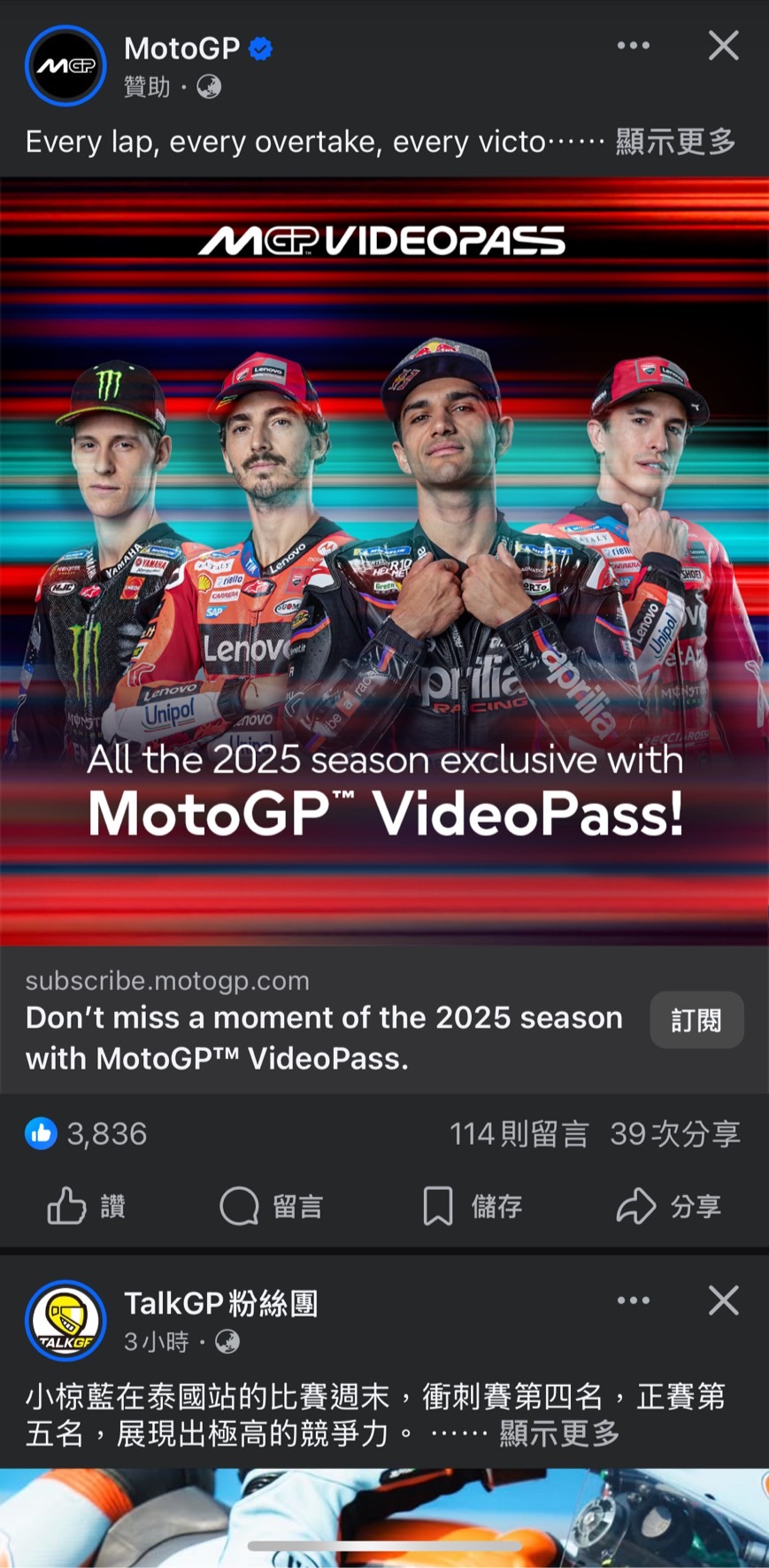
Task: Open the MotoGP page name
Action: click(182, 49)
